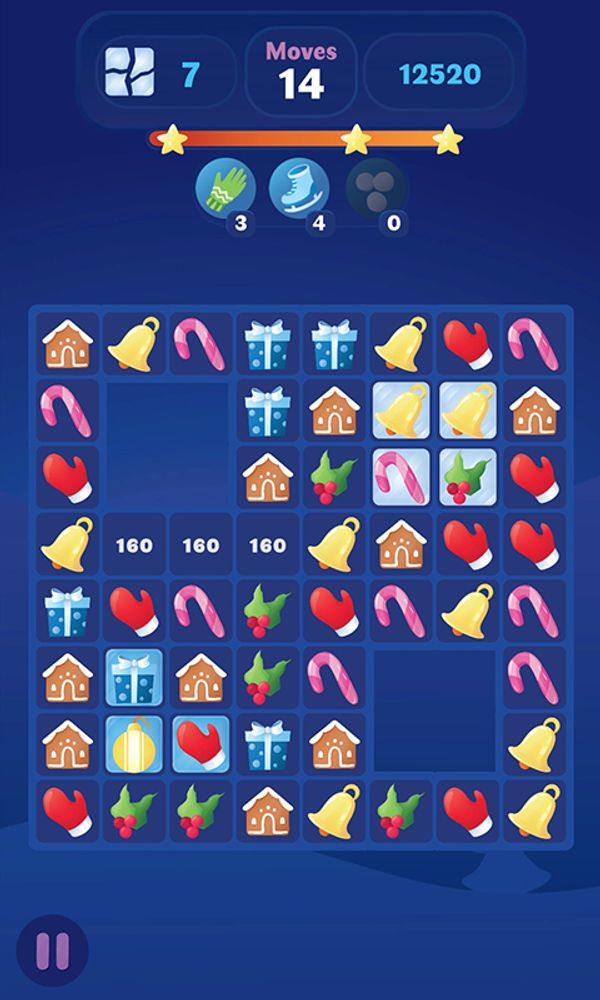Select the frozen gift box tile

135,677
